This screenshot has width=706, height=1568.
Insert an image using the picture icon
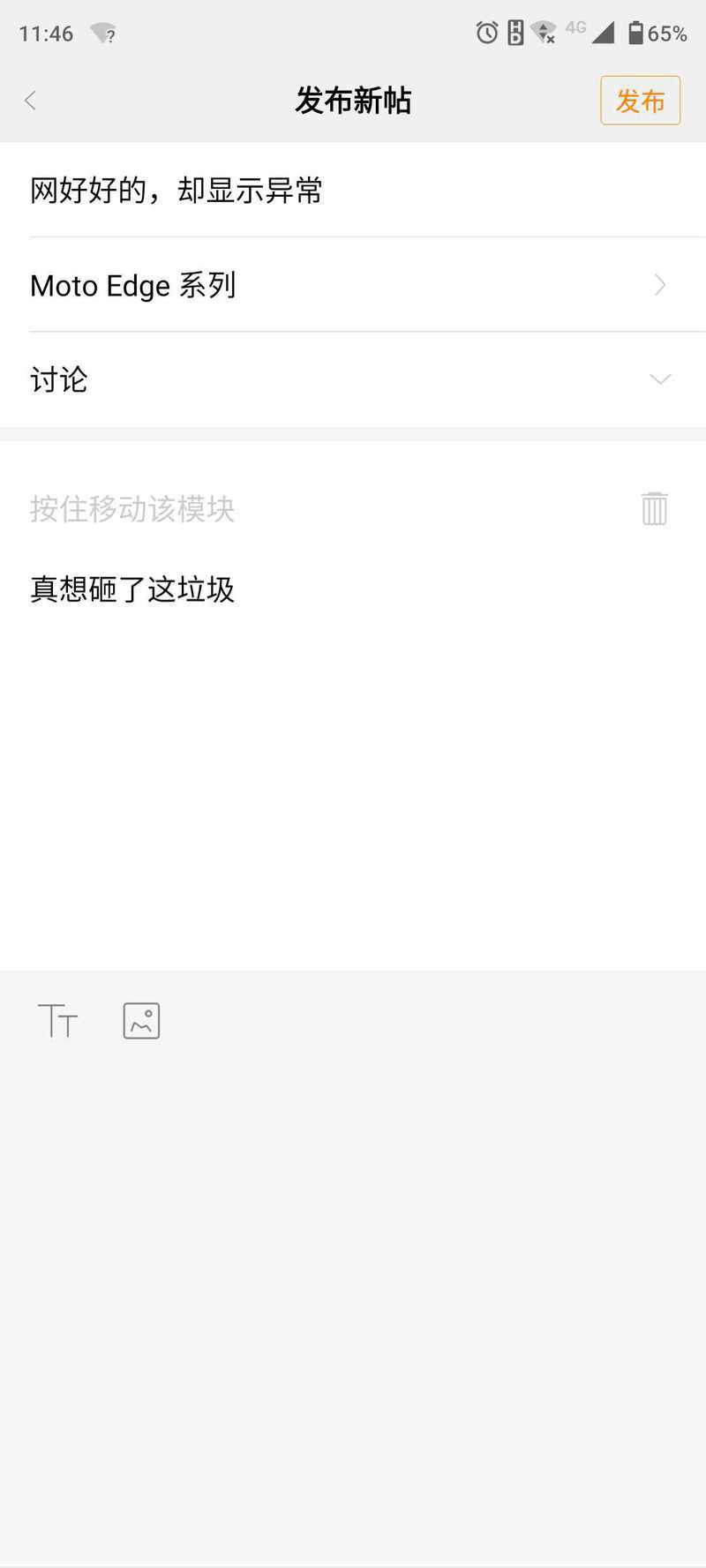coord(141,1021)
